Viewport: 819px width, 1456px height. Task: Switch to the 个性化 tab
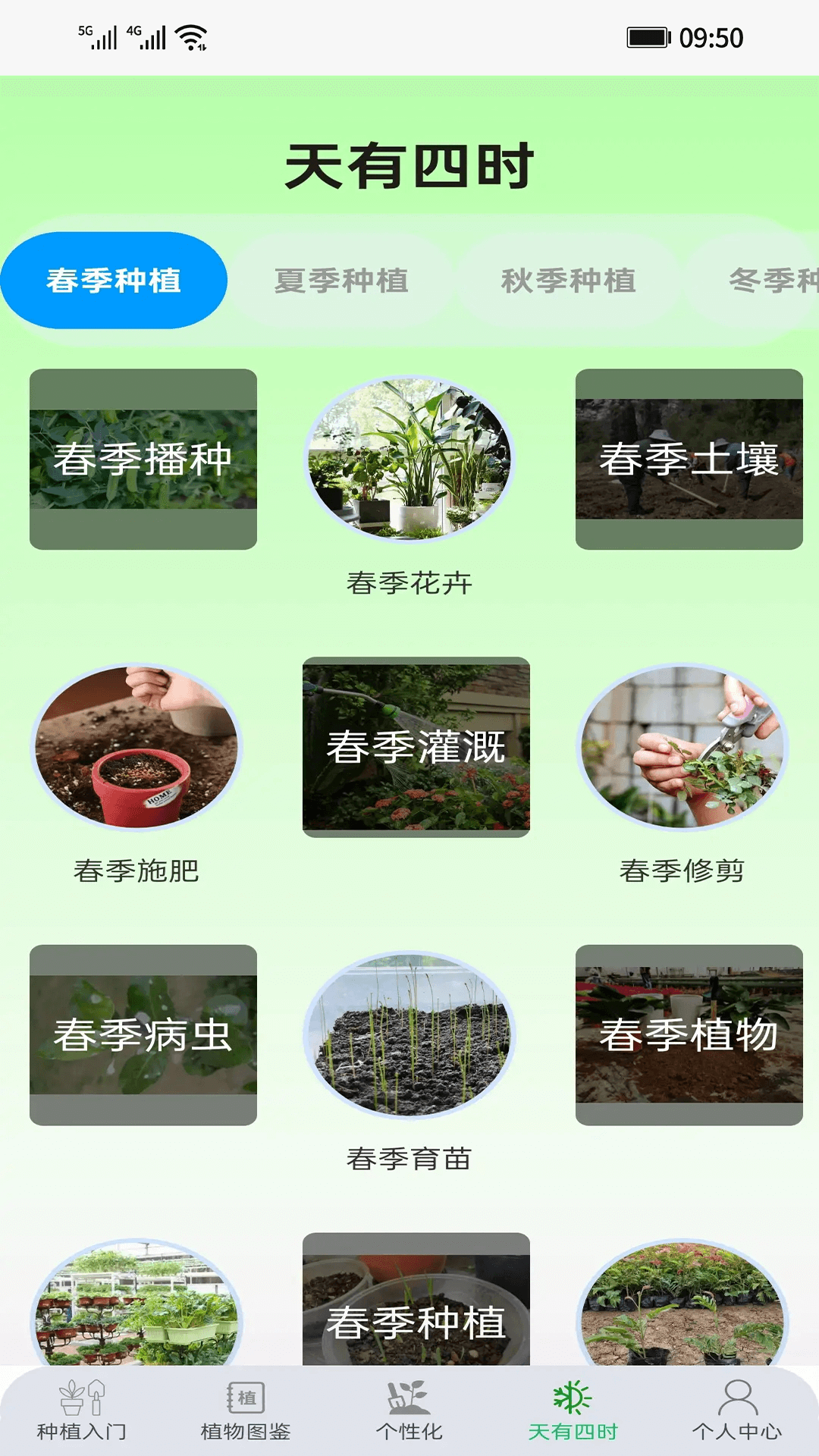(x=409, y=1410)
